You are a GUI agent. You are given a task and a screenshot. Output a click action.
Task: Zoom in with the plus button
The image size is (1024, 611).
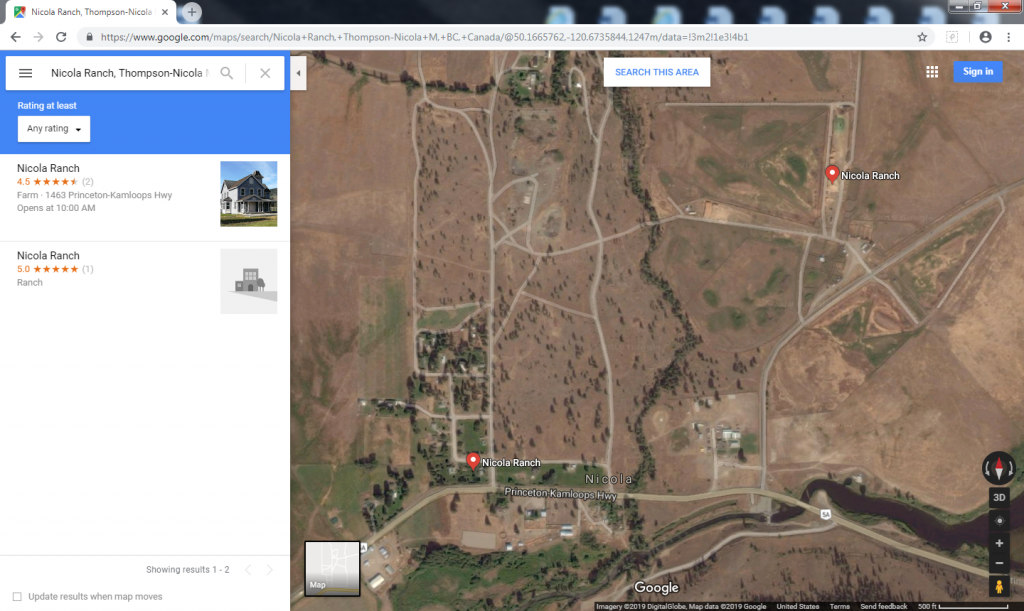tap(999, 543)
